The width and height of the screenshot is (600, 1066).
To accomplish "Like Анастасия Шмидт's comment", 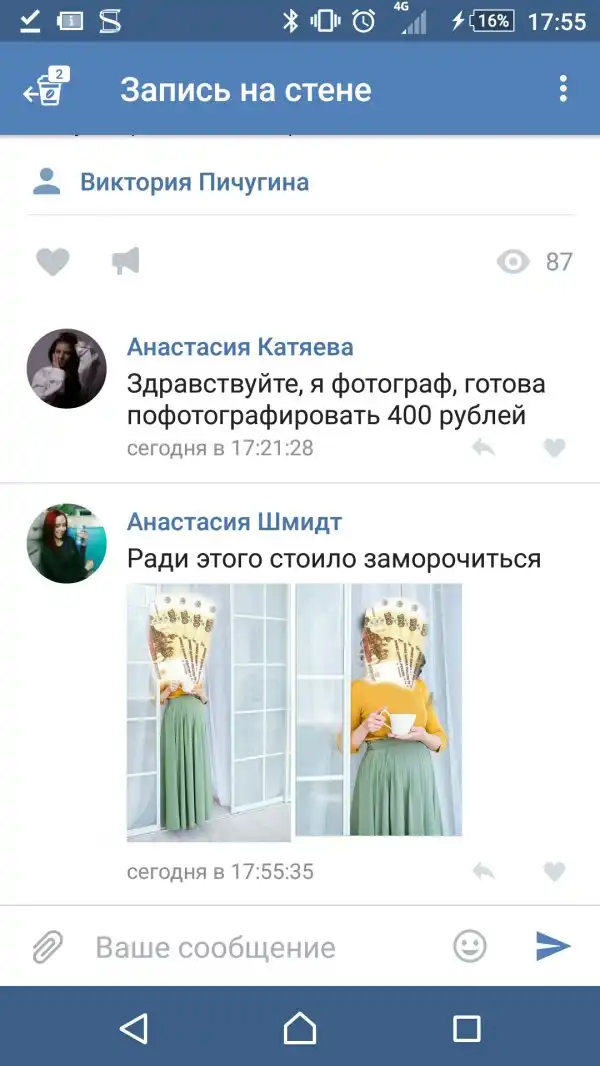I will (554, 871).
